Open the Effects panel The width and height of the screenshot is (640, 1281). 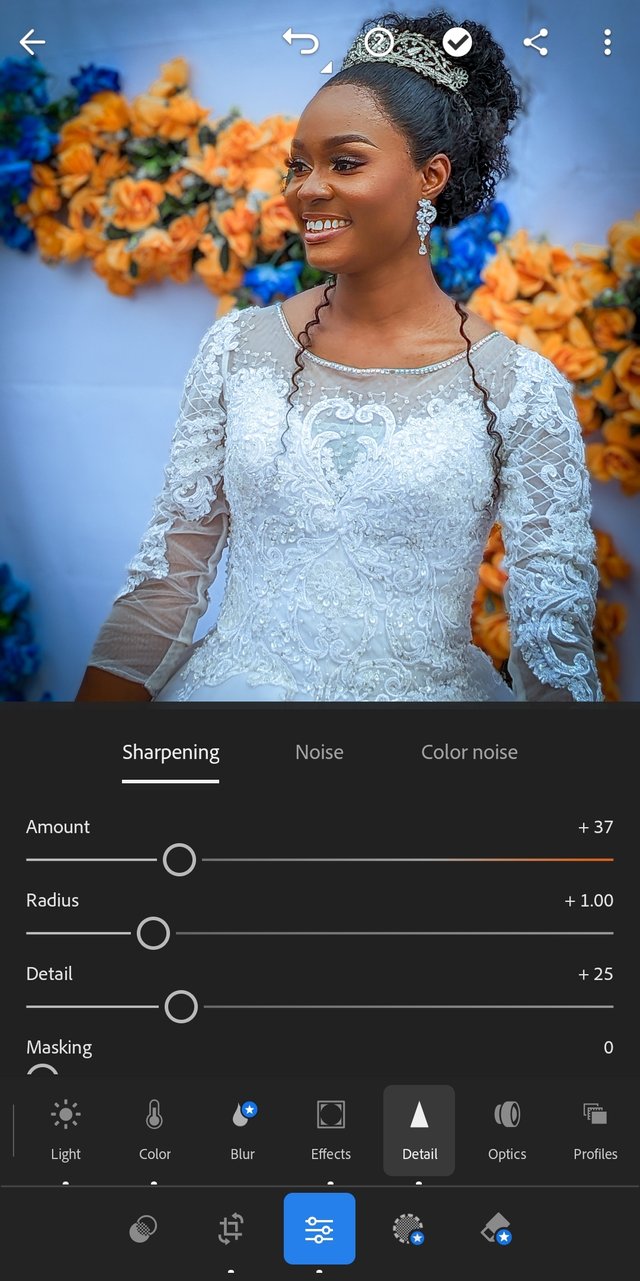point(331,1130)
